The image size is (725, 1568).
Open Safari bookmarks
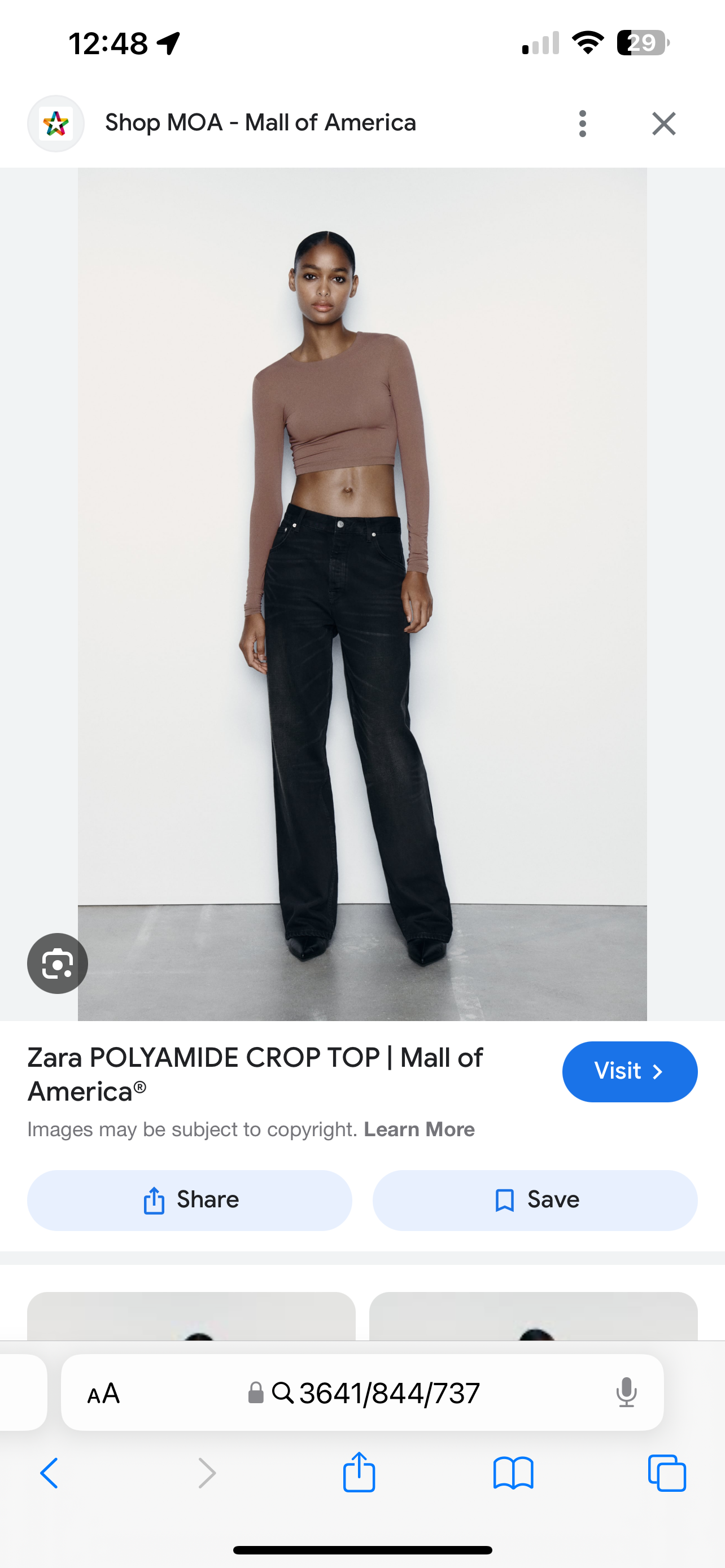click(513, 1474)
